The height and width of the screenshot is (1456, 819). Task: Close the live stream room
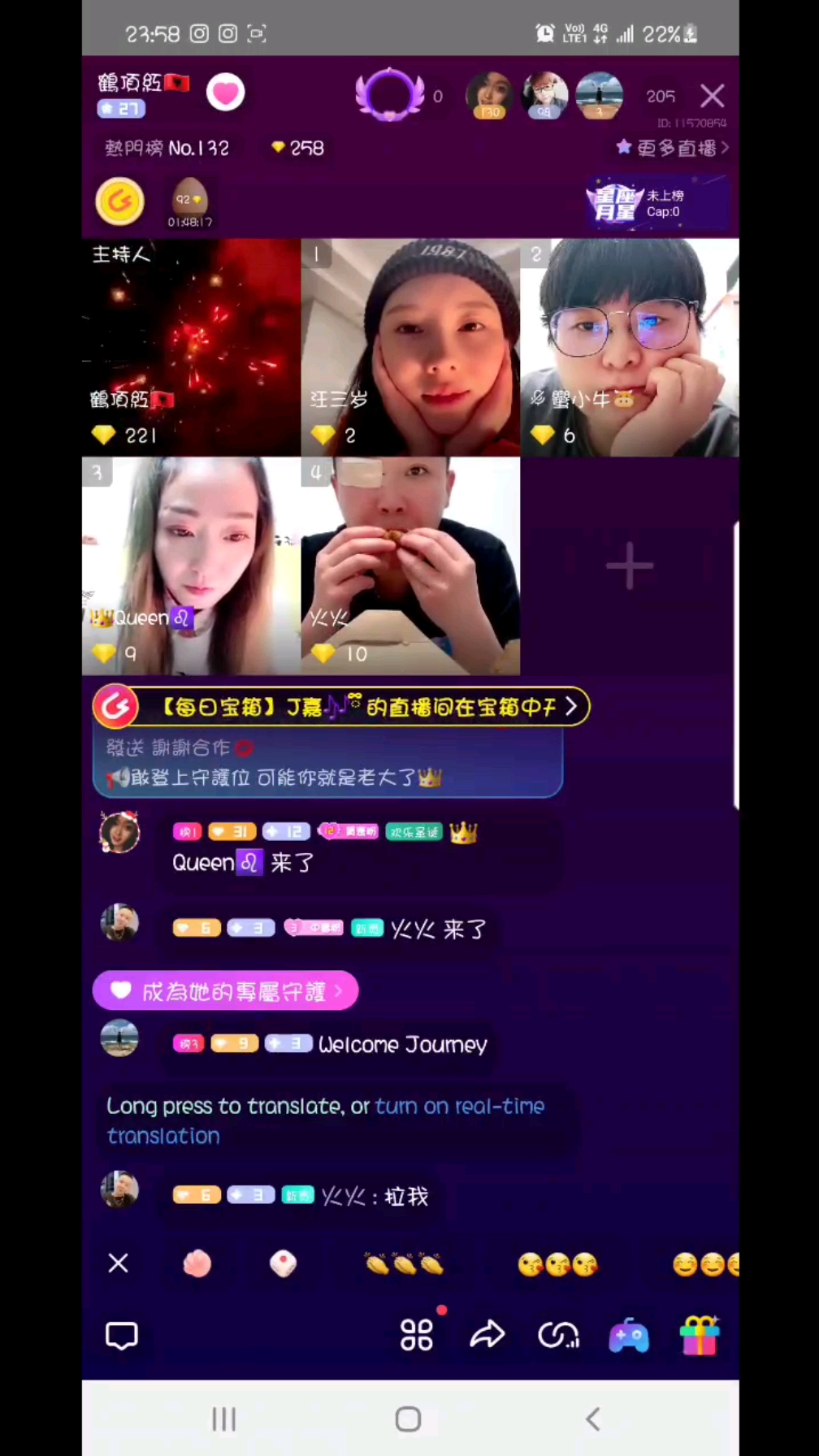pyautogui.click(x=712, y=96)
